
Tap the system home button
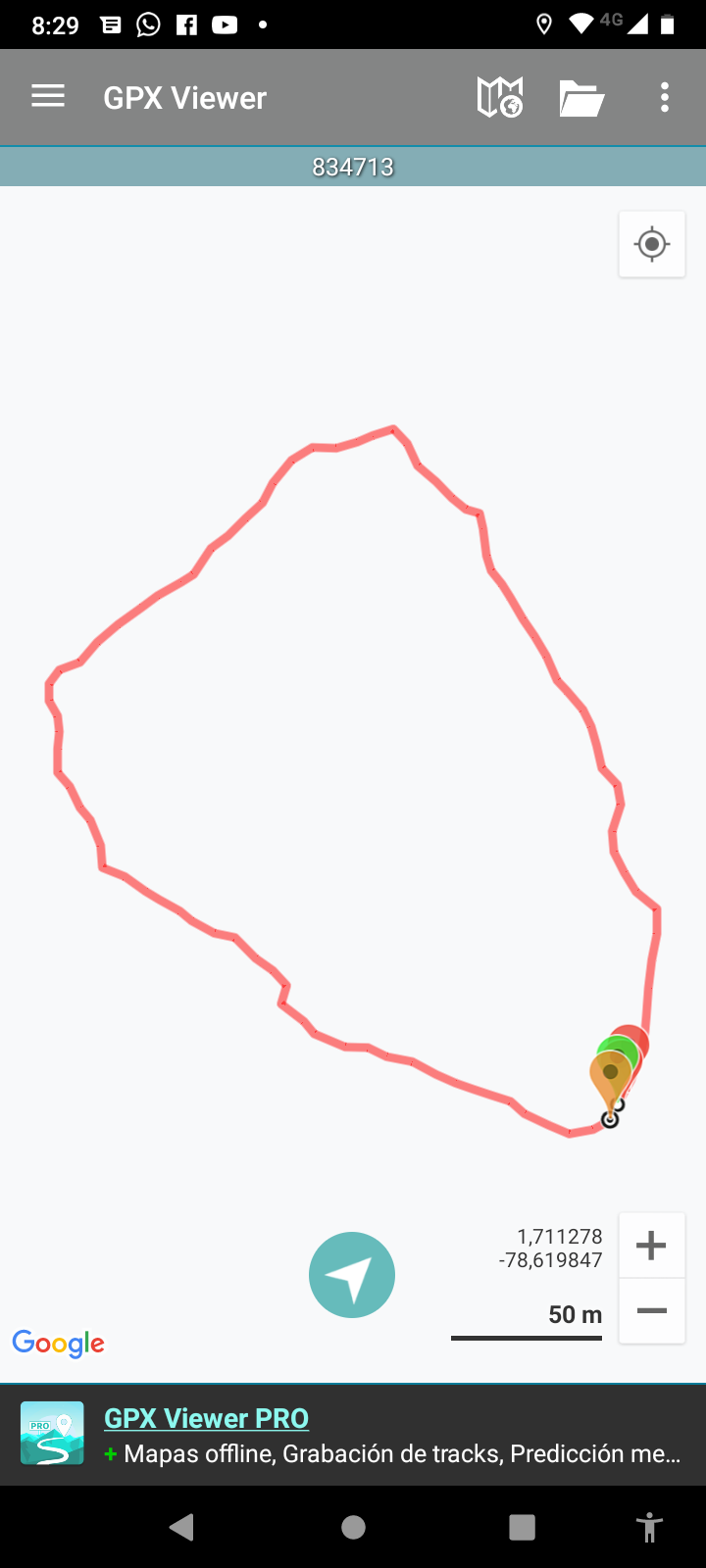click(x=353, y=1527)
